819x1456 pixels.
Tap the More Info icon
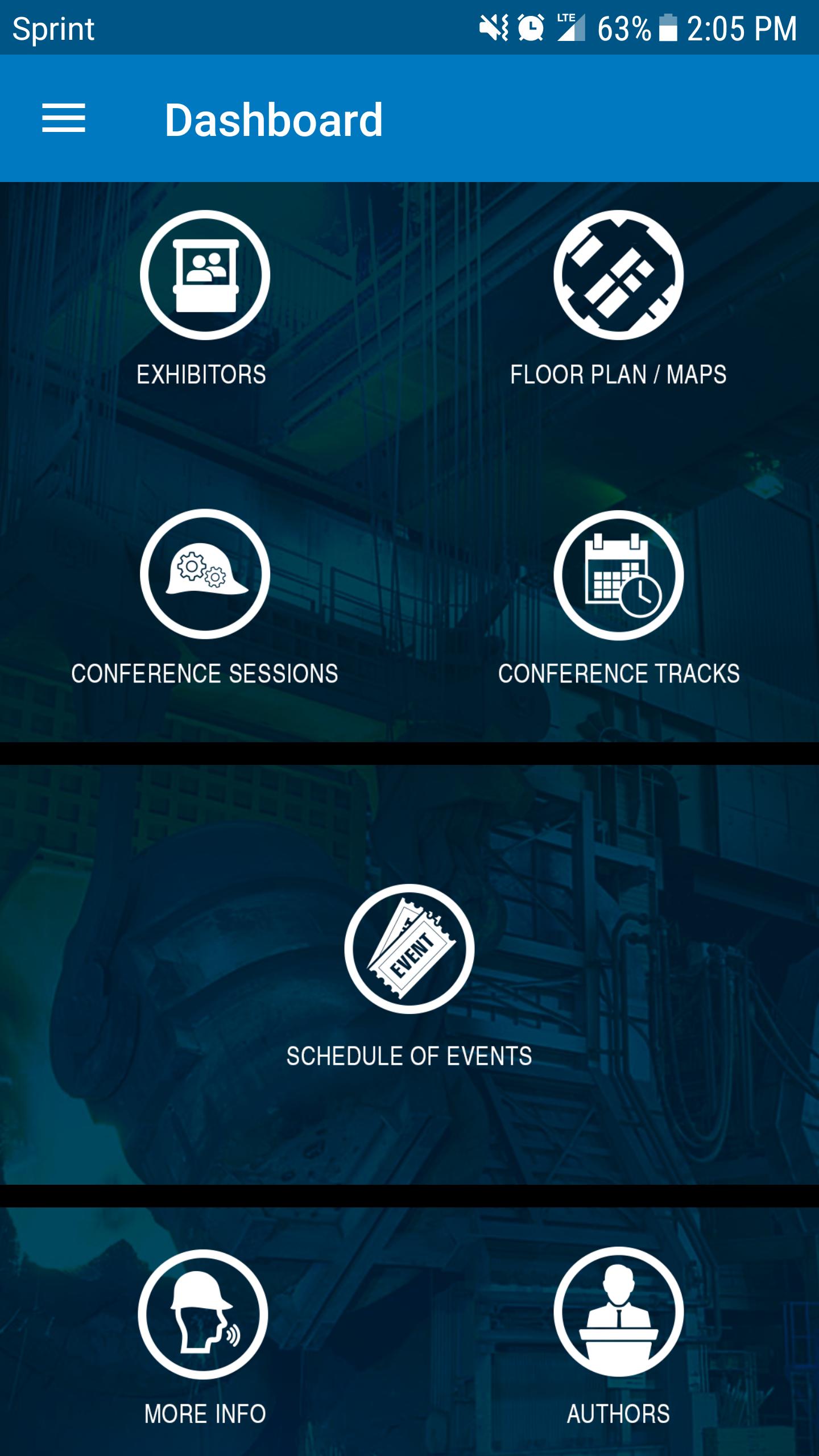coord(203,1314)
